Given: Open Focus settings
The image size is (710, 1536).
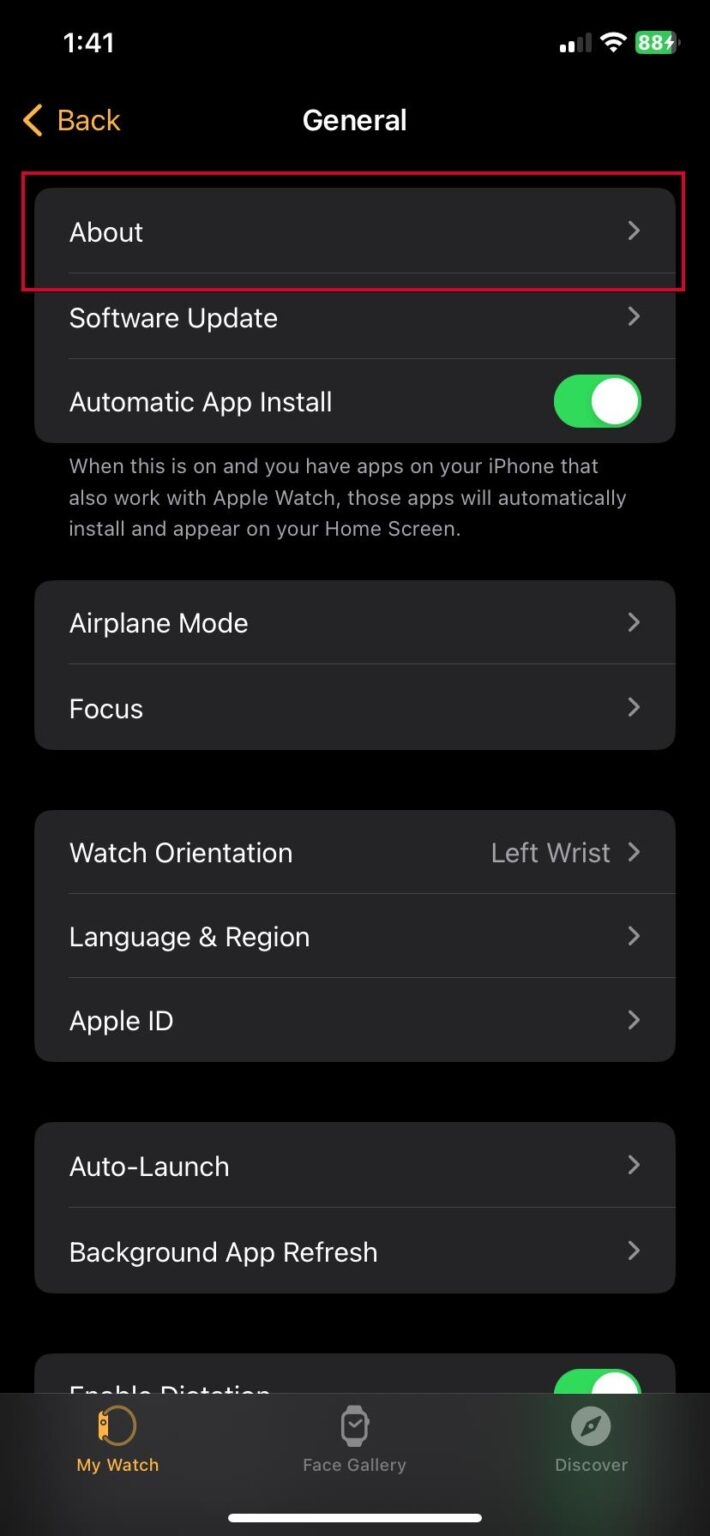Looking at the screenshot, I should (x=354, y=708).
